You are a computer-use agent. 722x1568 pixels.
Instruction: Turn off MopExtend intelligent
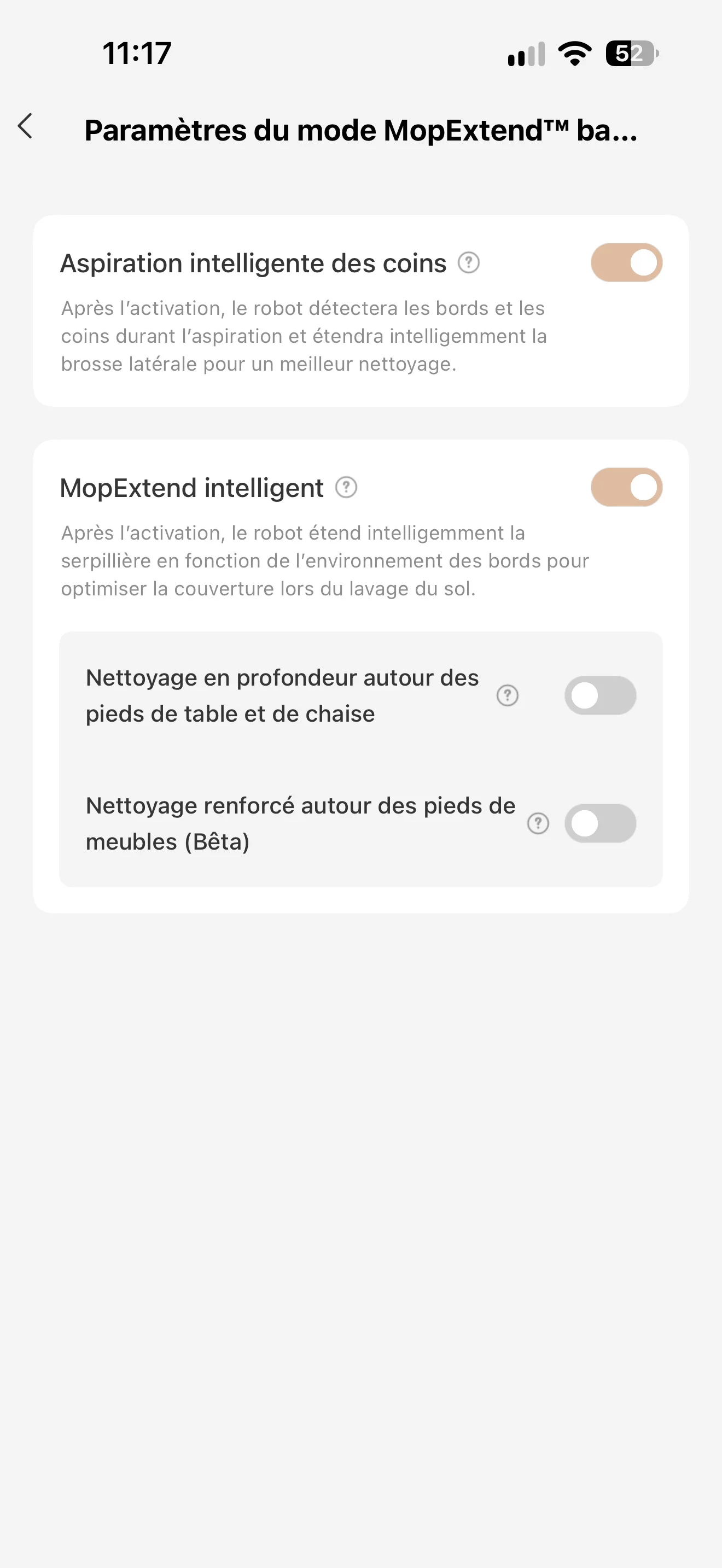(x=626, y=487)
